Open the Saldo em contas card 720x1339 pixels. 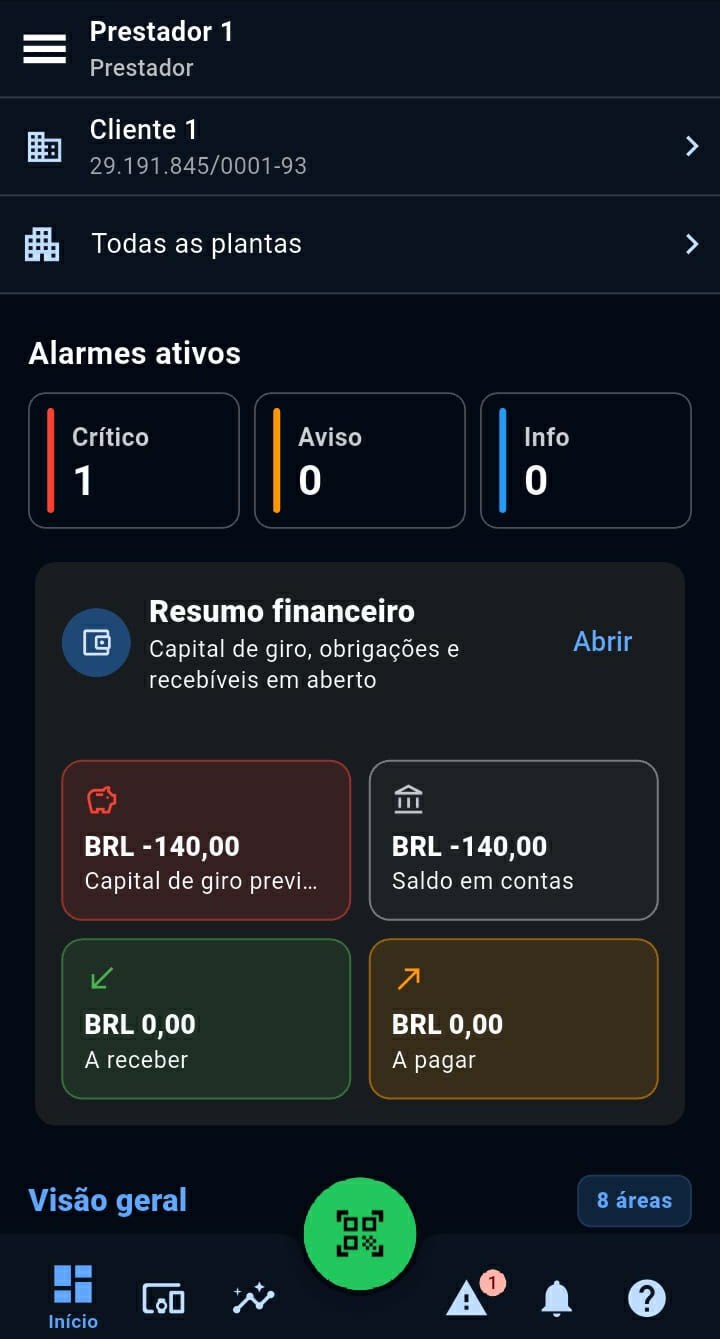[x=514, y=840]
